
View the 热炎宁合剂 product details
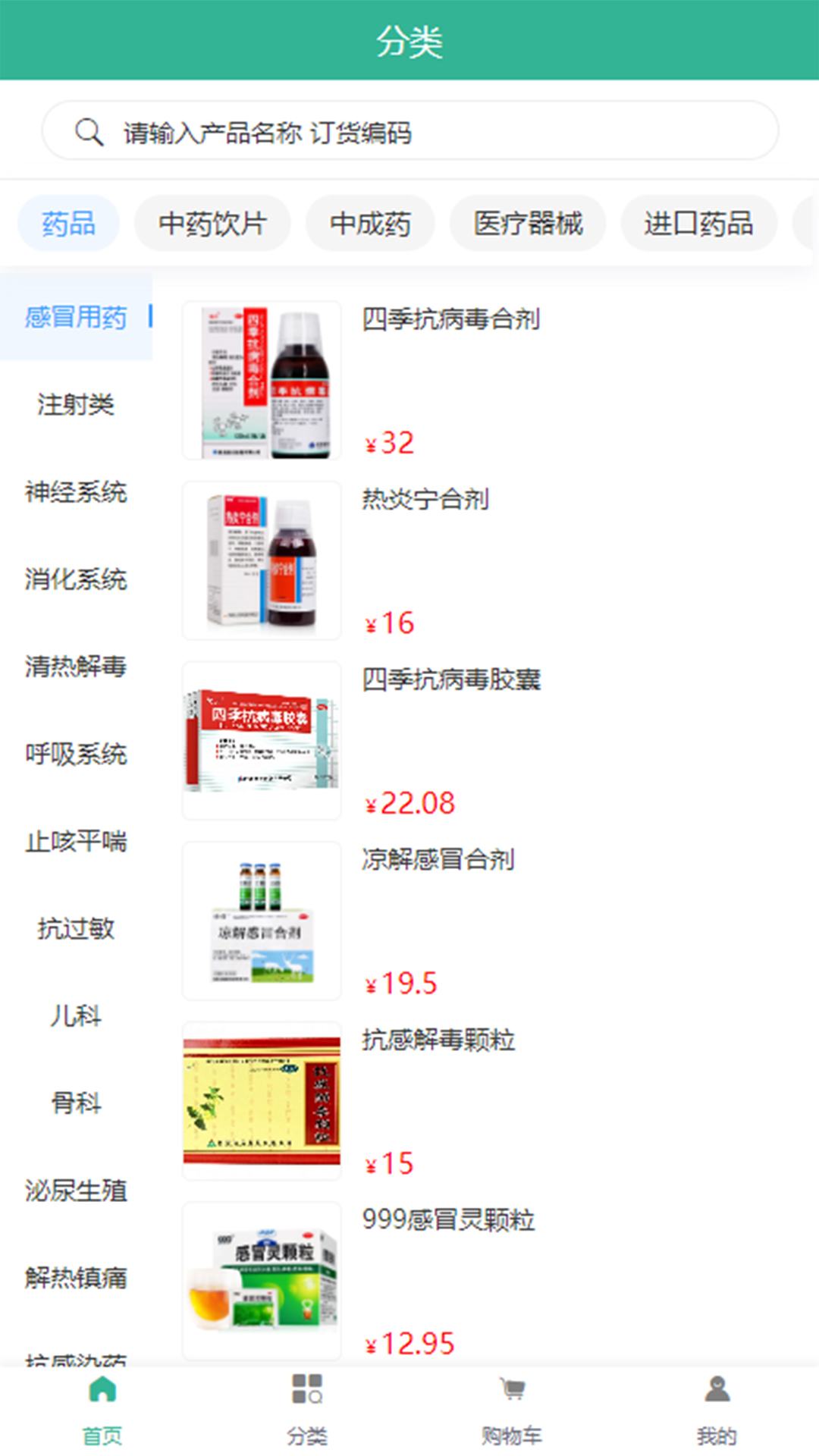tap(425, 500)
